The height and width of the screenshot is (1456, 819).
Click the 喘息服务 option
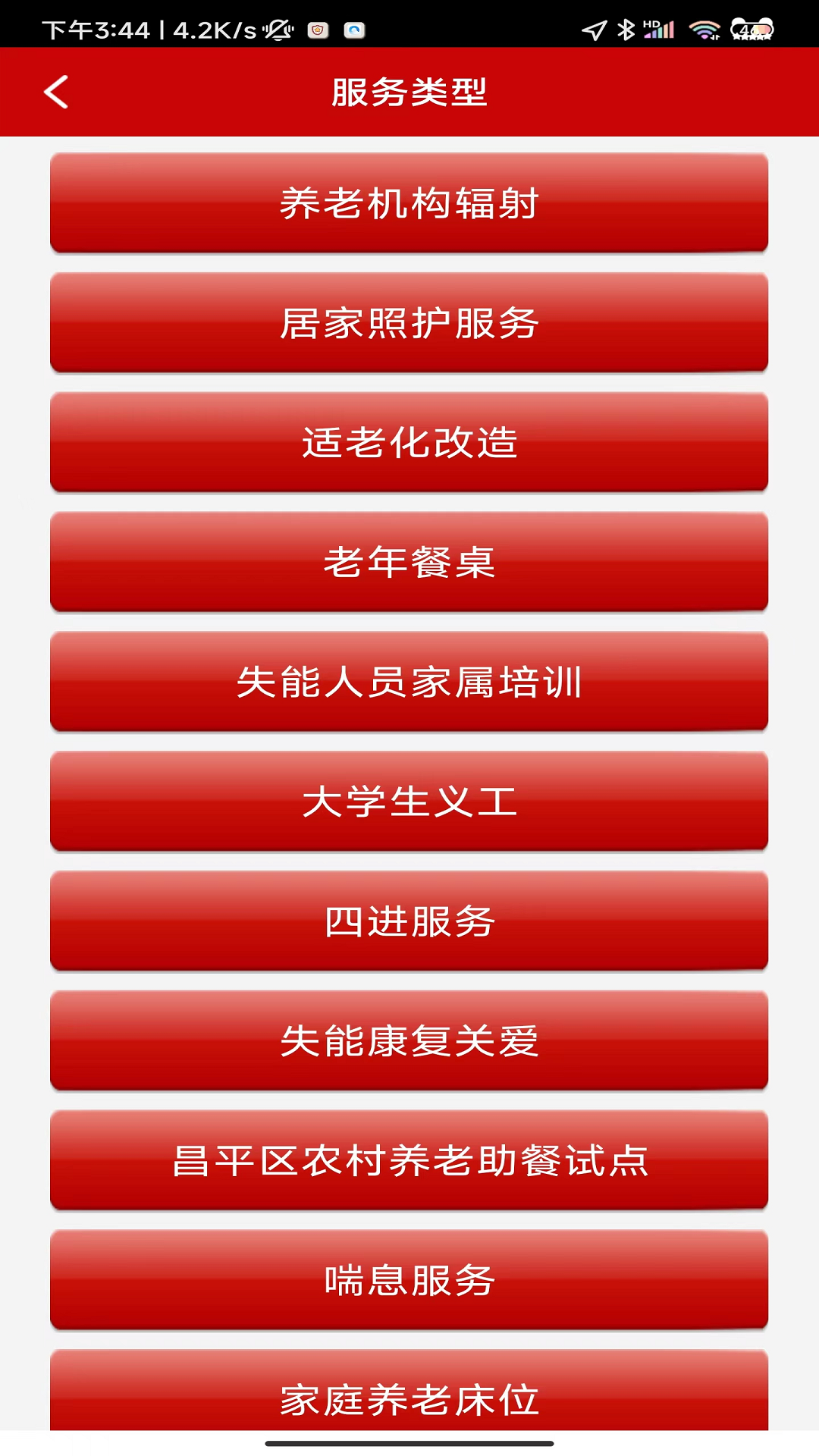pyautogui.click(x=409, y=1280)
